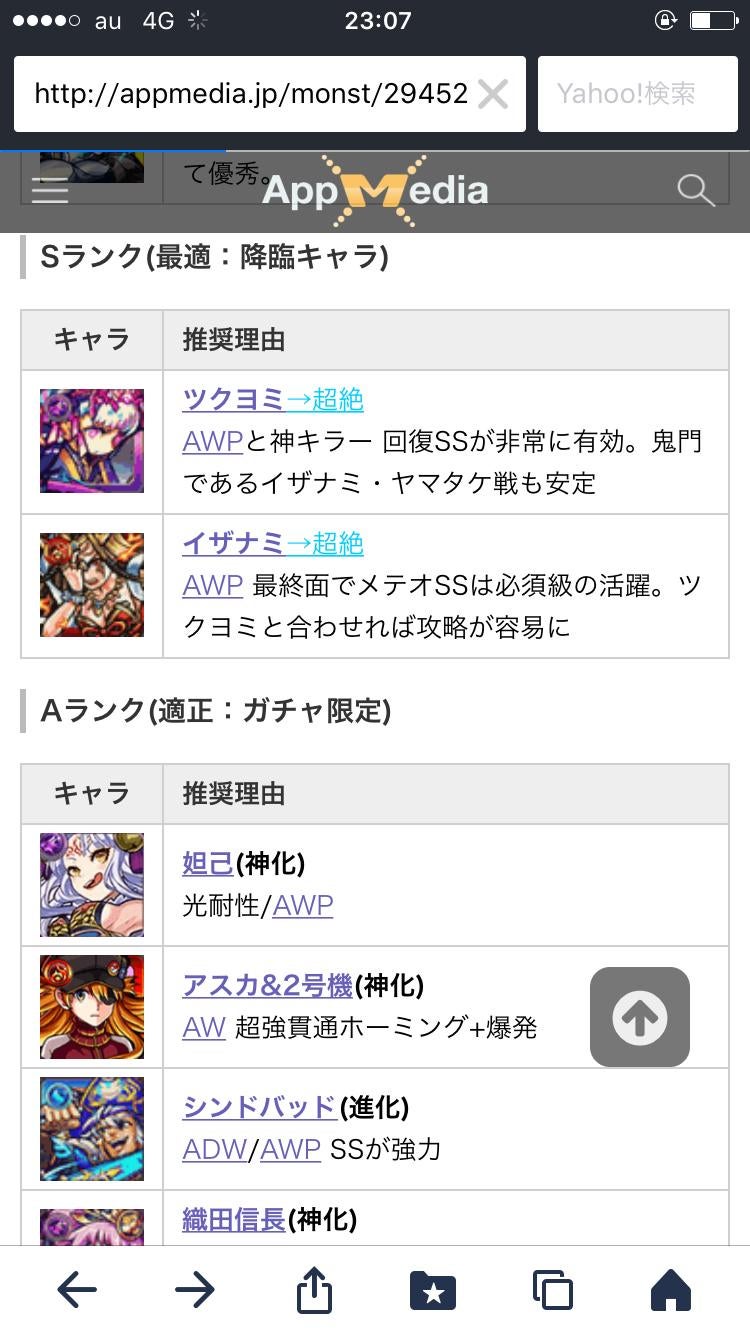Tap the home icon in the toolbar

[x=672, y=1289]
